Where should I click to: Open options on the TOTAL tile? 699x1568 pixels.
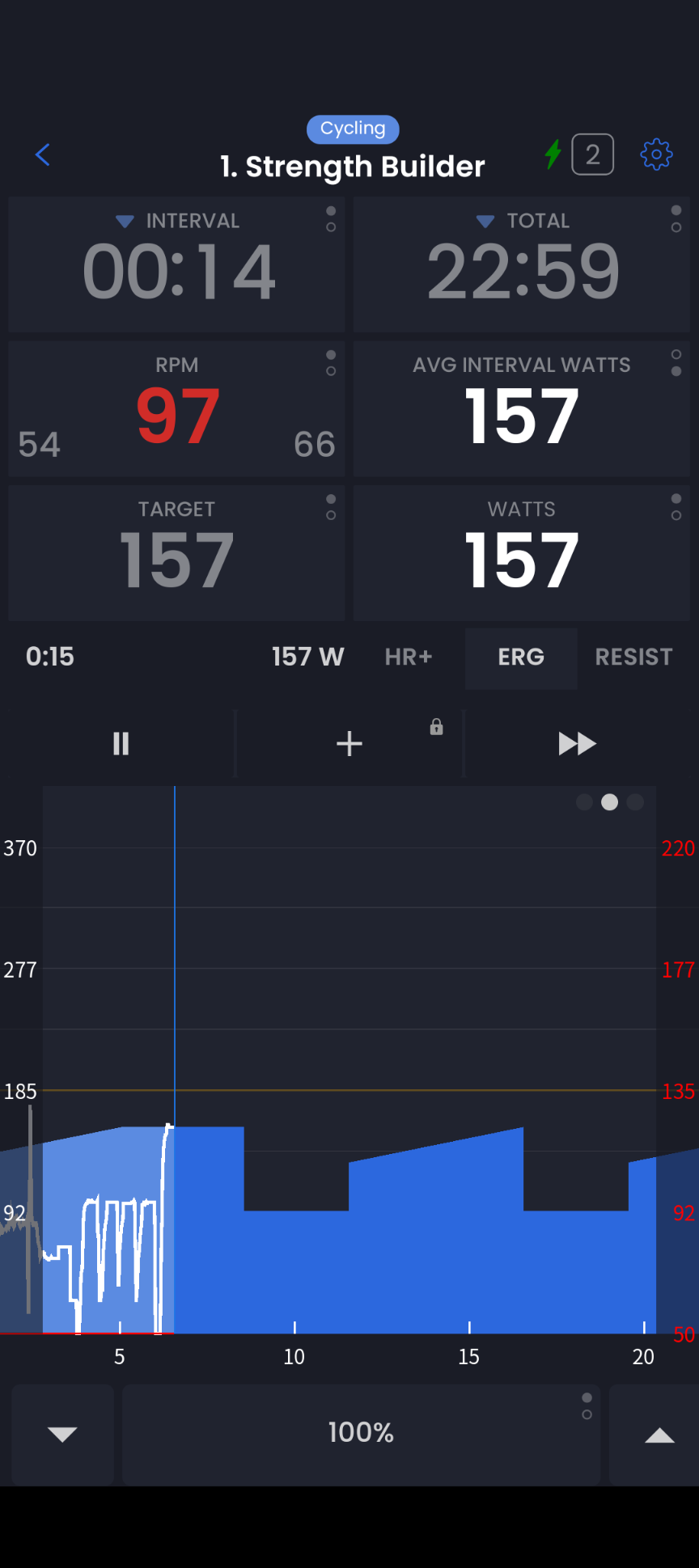(676, 219)
